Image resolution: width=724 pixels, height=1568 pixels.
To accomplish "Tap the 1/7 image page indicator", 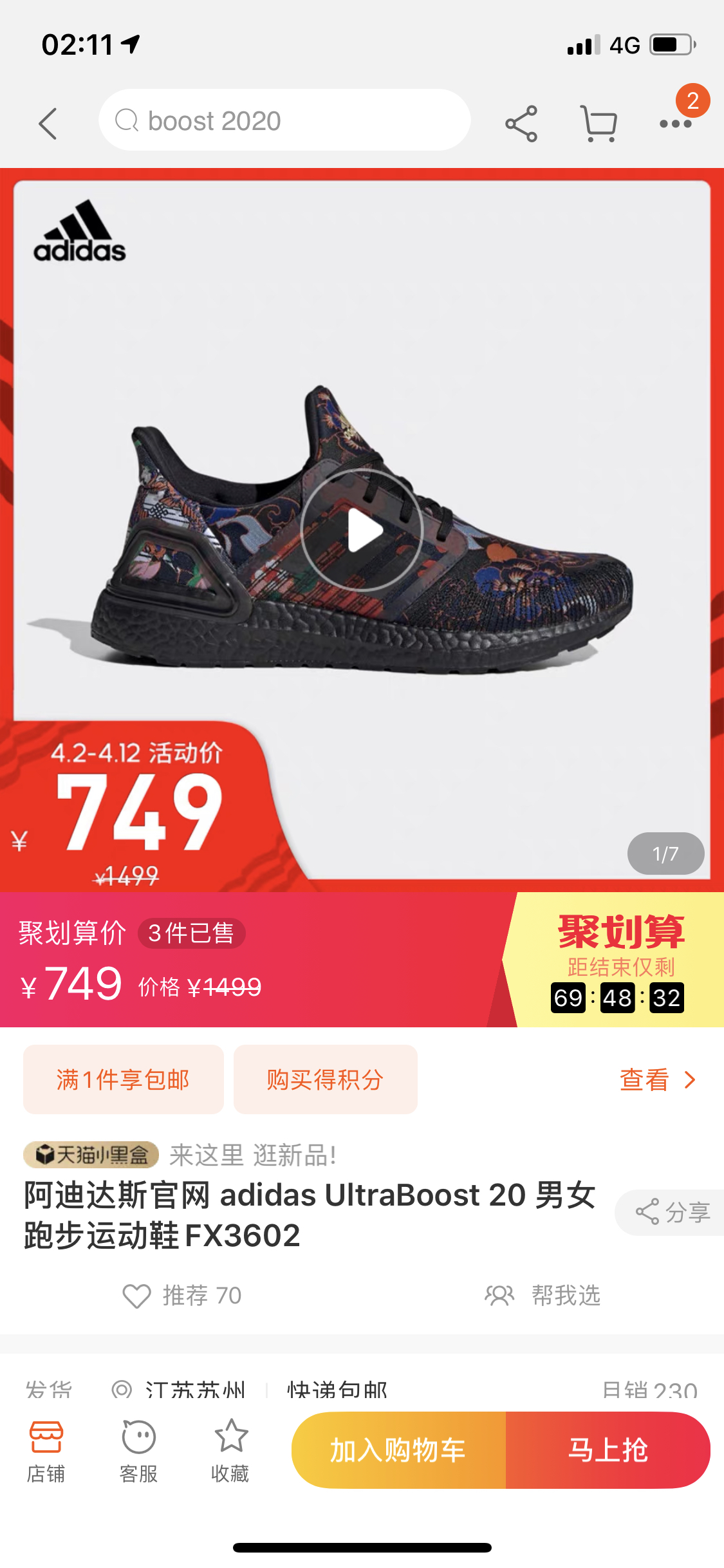I will 666,854.
